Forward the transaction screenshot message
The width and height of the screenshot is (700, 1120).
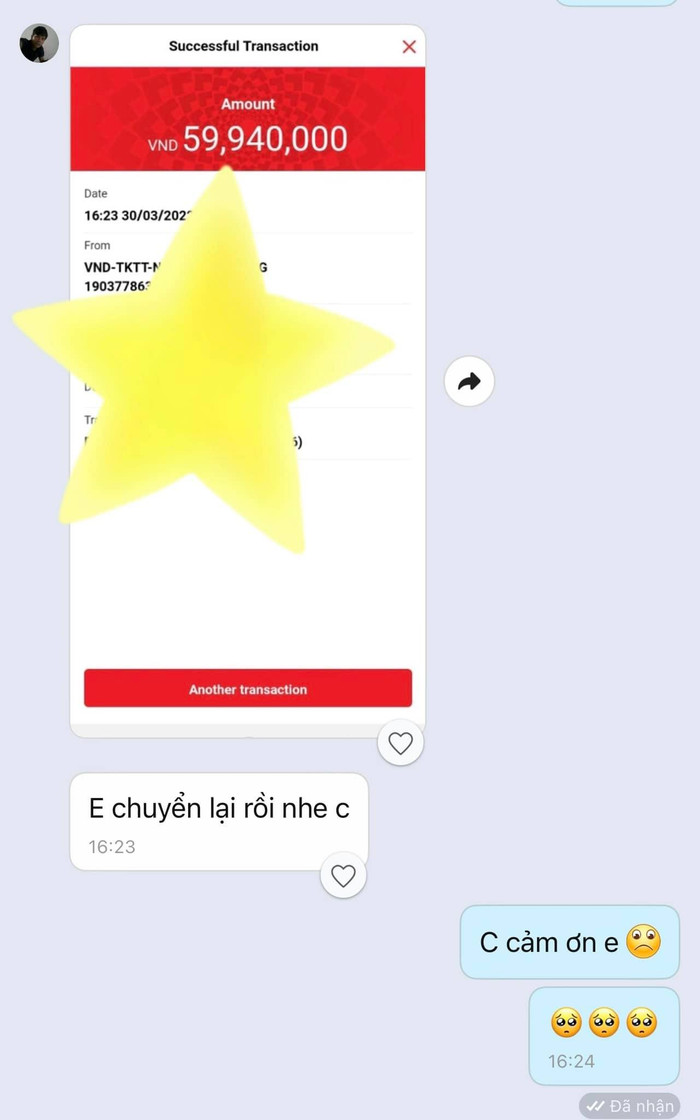tap(469, 381)
